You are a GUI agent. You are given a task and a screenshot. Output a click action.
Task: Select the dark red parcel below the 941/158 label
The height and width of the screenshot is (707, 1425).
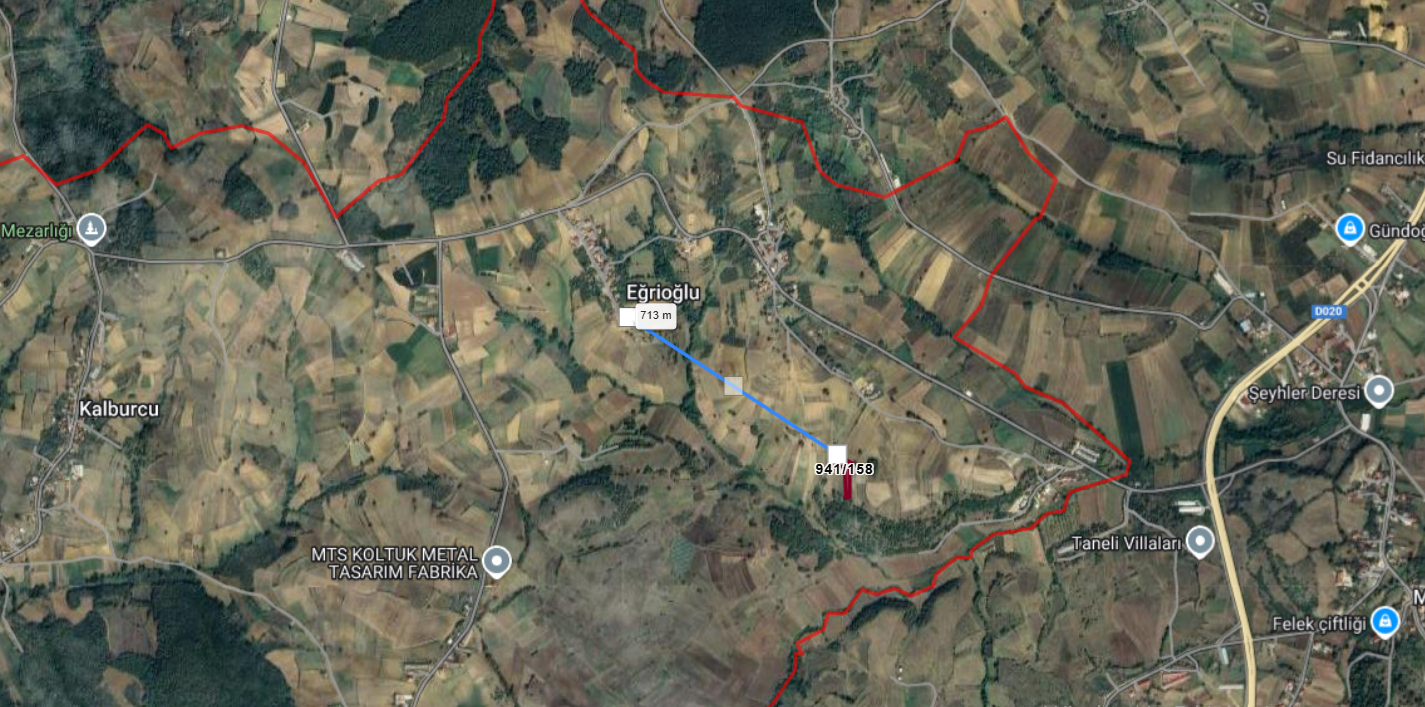click(x=848, y=487)
